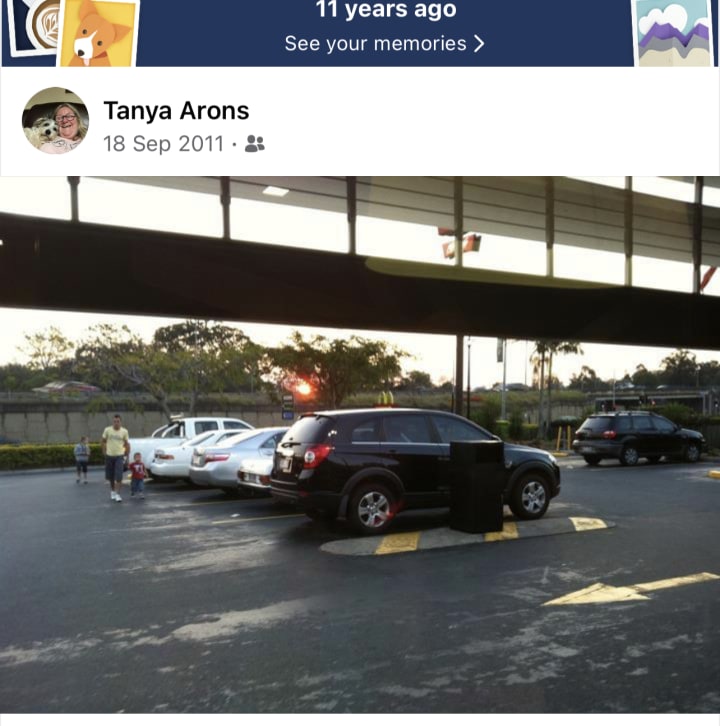Viewport: 720px width, 726px height.
Task: Open the 18 Sep 2011 post date
Action: [x=163, y=144]
